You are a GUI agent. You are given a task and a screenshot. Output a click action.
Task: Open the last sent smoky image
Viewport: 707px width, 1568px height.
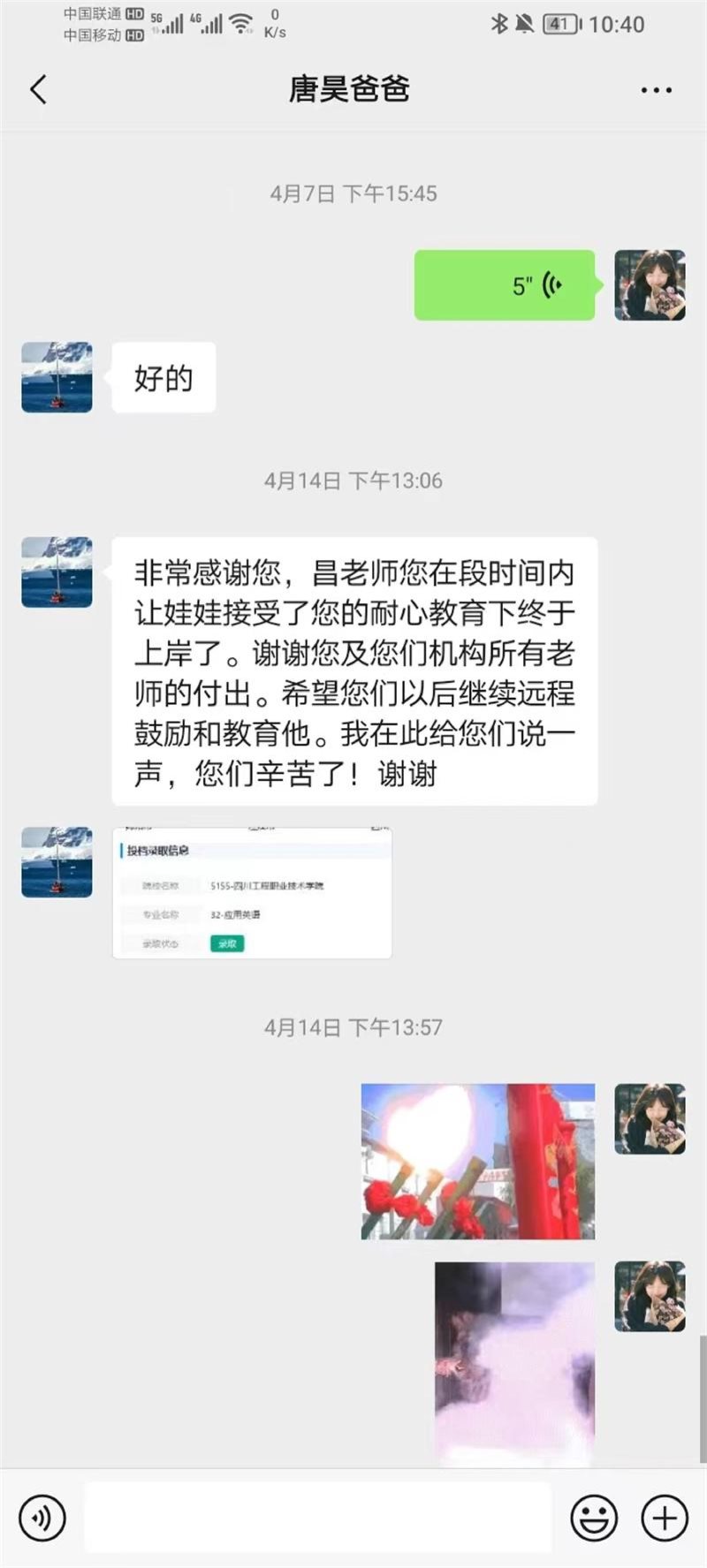click(x=514, y=1362)
